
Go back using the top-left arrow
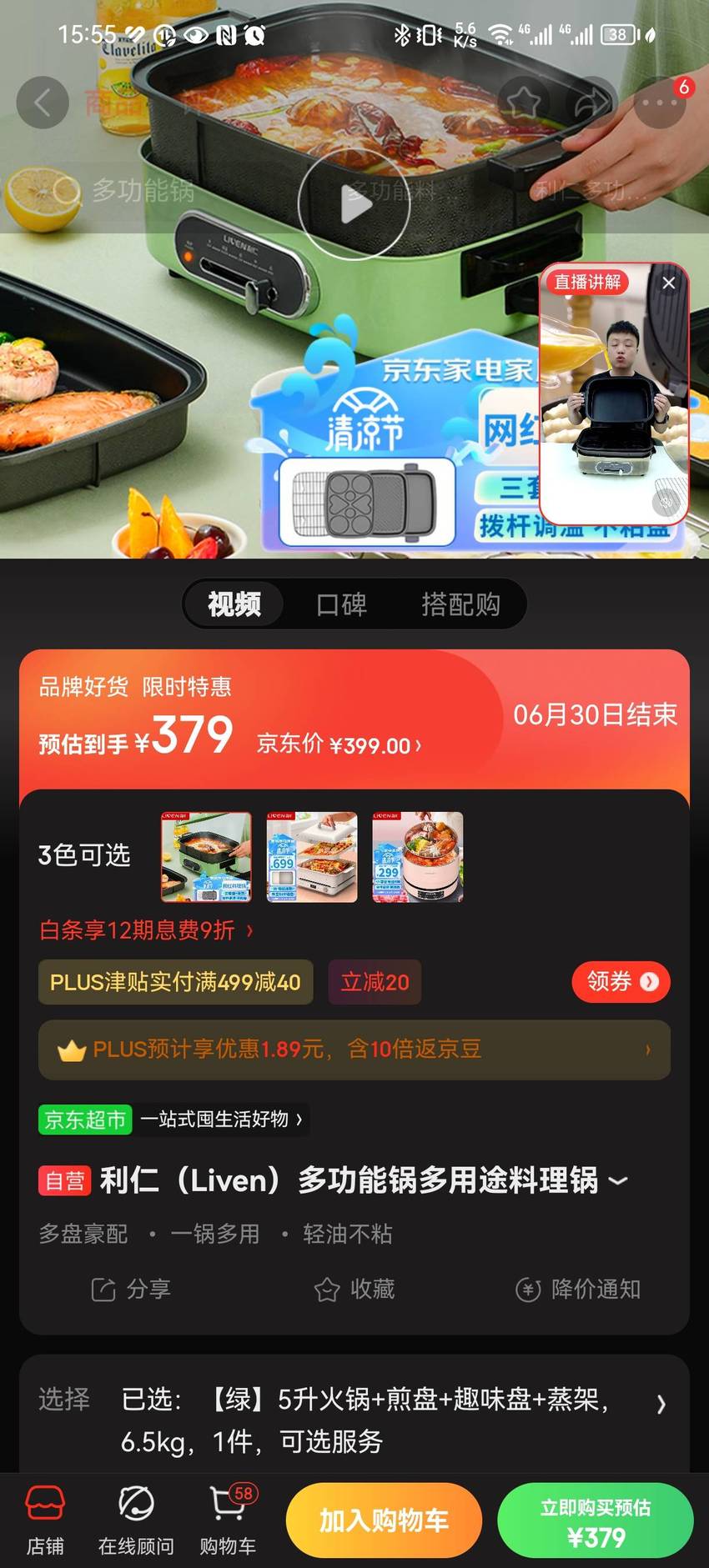click(x=43, y=103)
